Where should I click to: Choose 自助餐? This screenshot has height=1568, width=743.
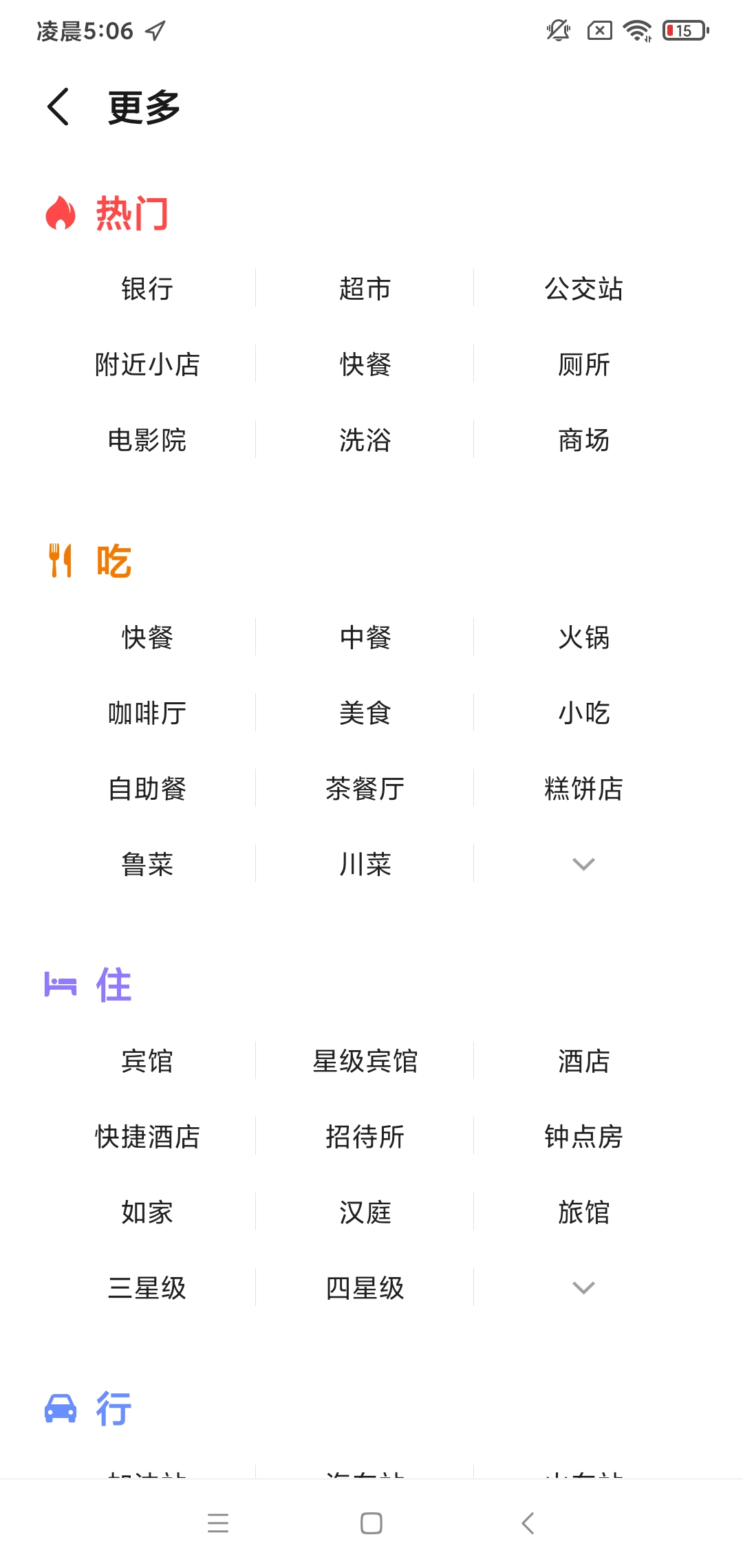tap(147, 789)
